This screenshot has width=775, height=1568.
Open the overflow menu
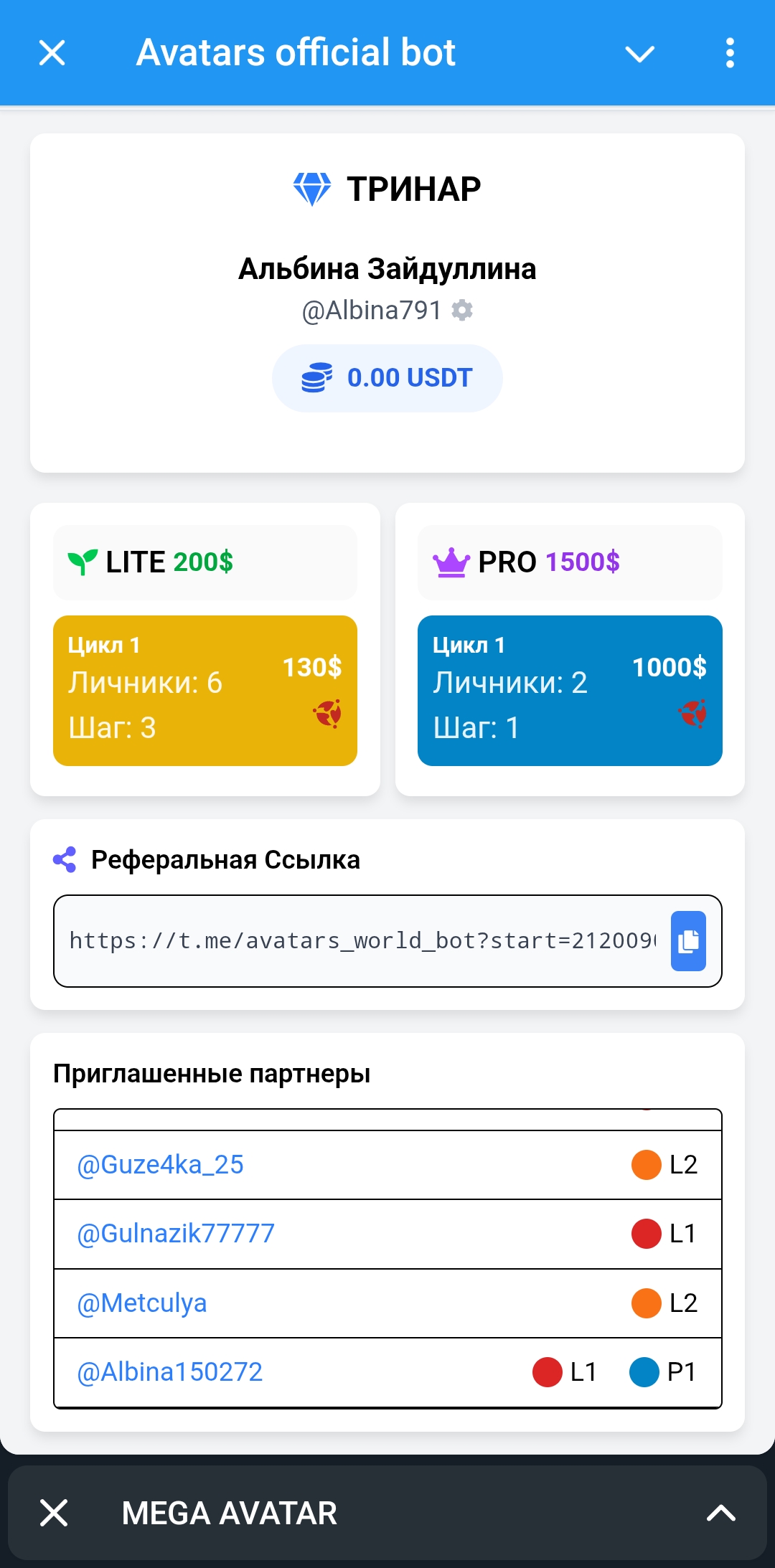[x=730, y=53]
